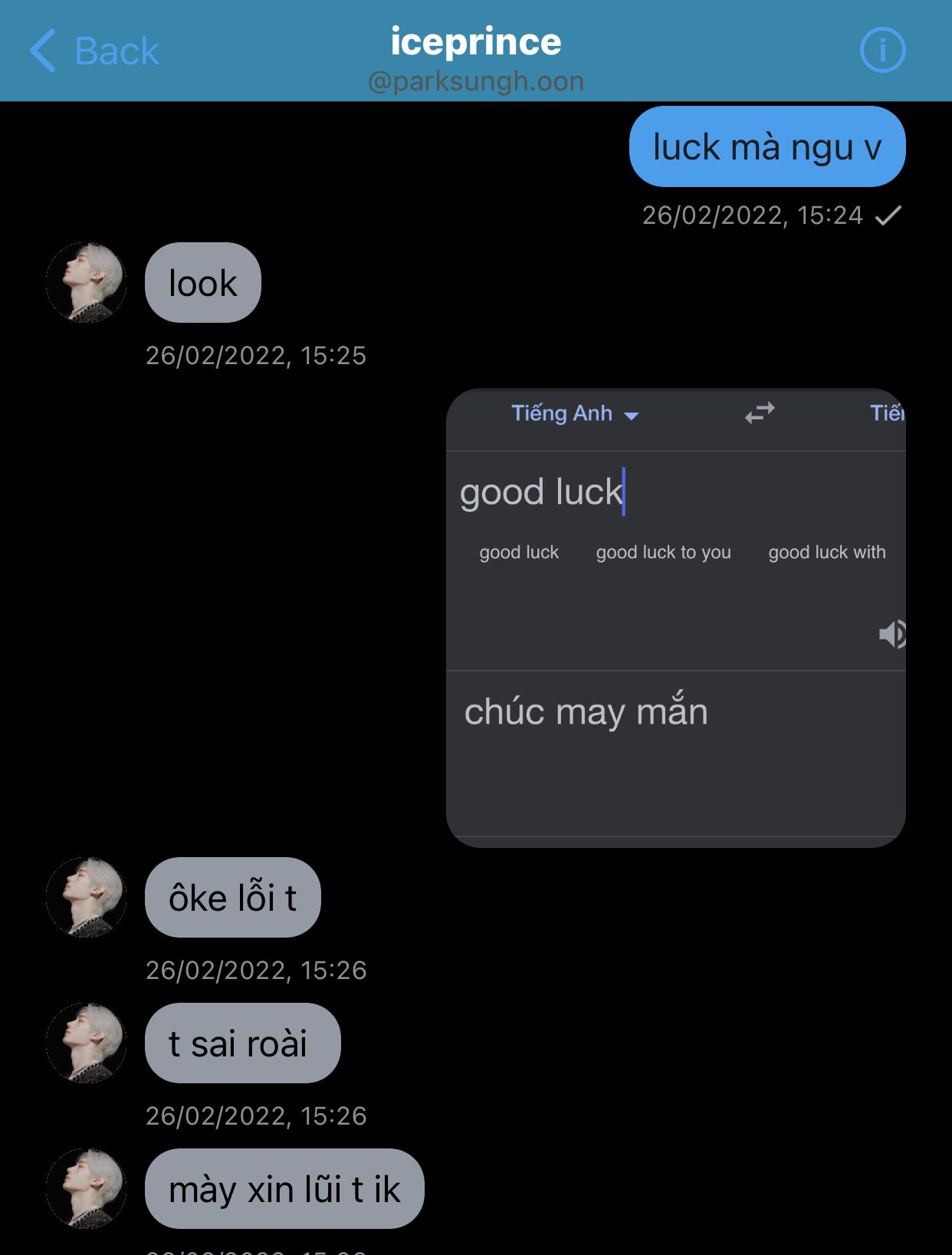Open iceprince profile from the header title
The image size is (952, 1255).
click(476, 43)
